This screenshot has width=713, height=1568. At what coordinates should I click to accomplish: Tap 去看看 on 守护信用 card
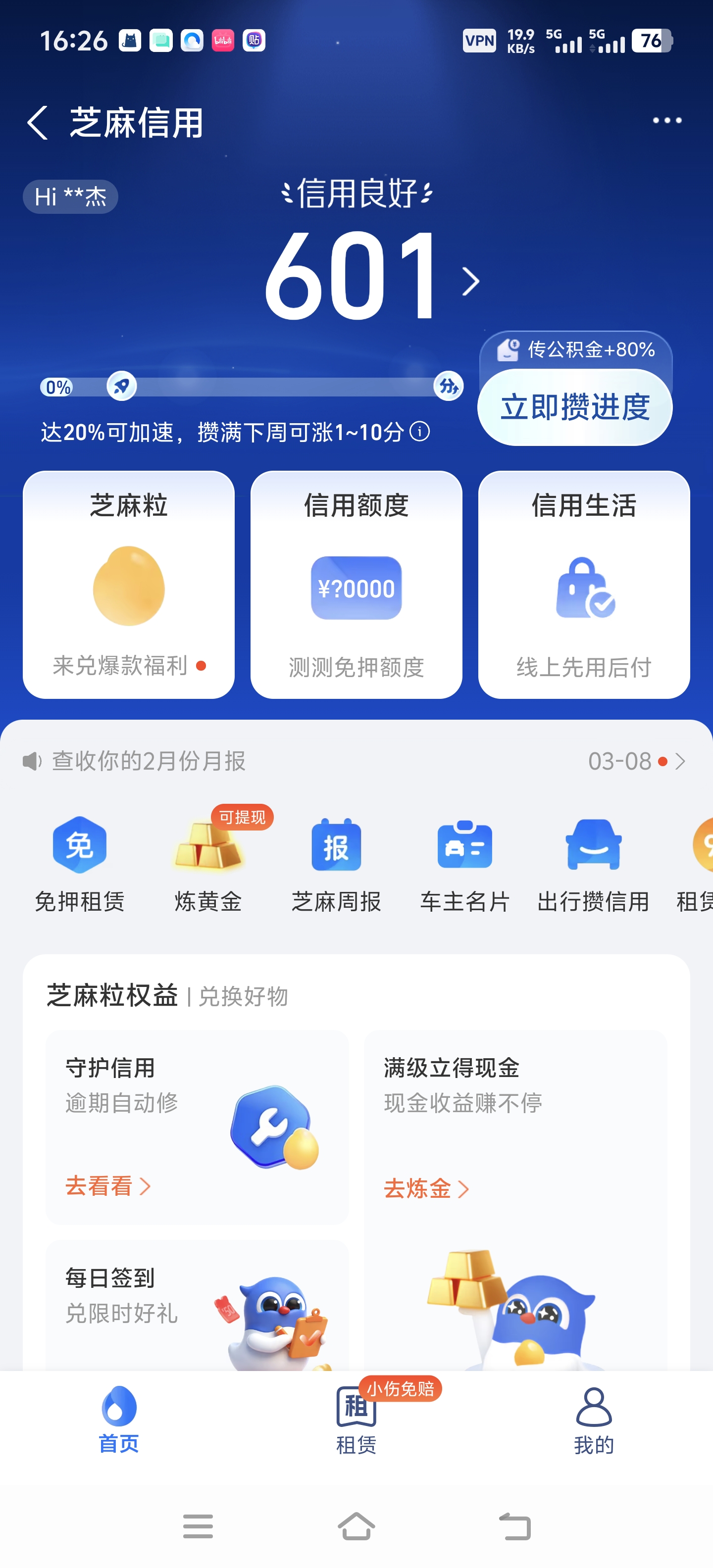(x=107, y=1186)
